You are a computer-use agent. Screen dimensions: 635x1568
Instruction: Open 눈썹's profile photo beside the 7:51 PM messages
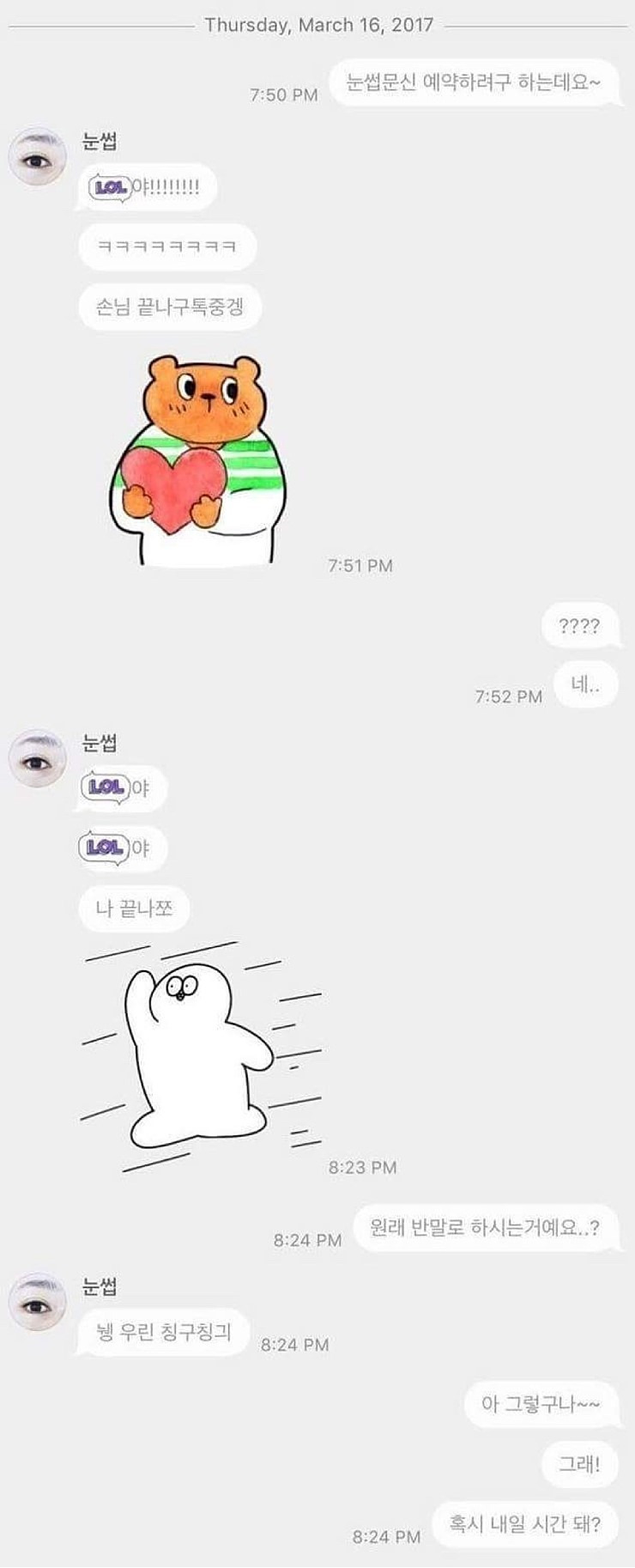(x=38, y=156)
